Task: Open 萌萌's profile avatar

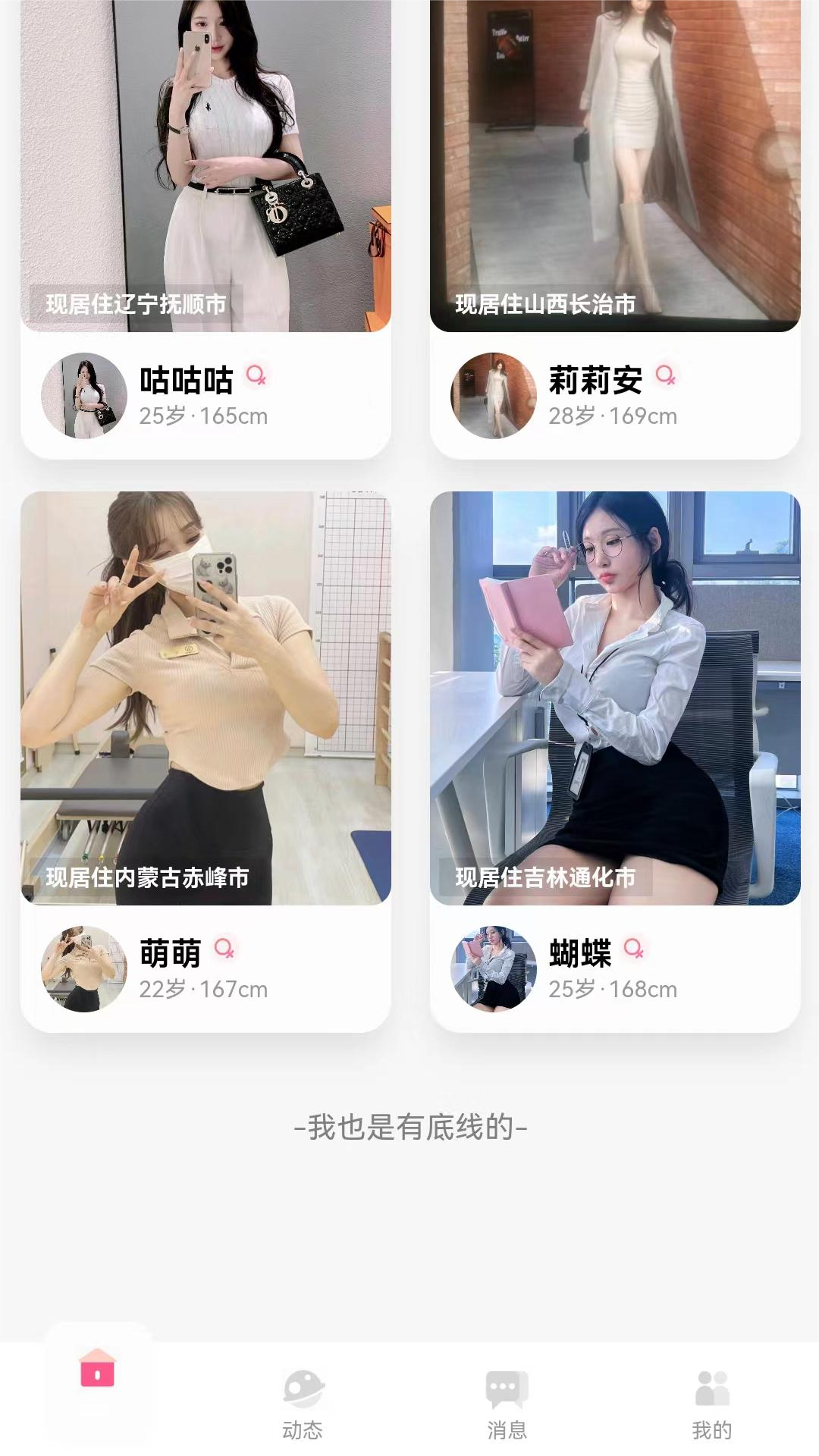Action: pyautogui.click(x=83, y=968)
